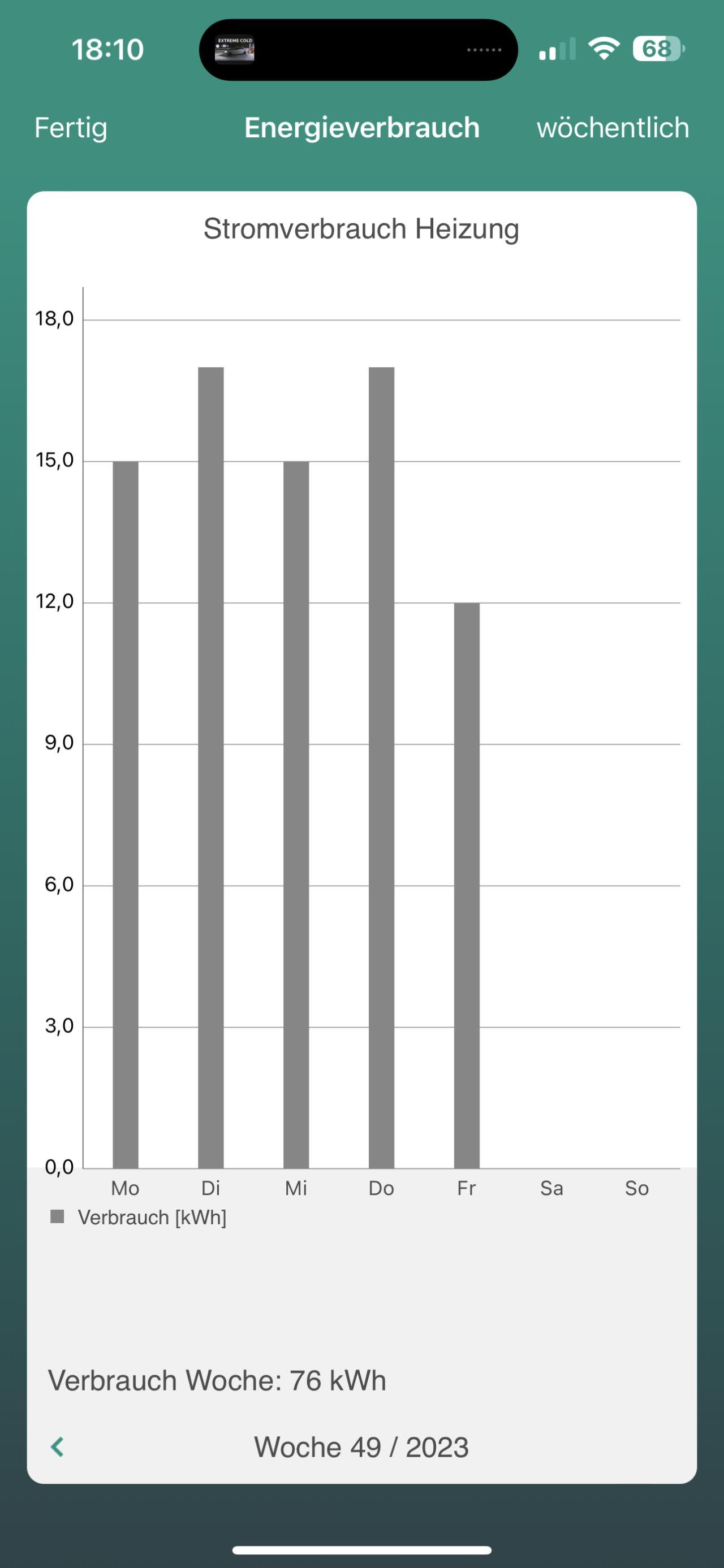Open the wöchentlich period selector
The width and height of the screenshot is (724, 1568).
[613, 128]
